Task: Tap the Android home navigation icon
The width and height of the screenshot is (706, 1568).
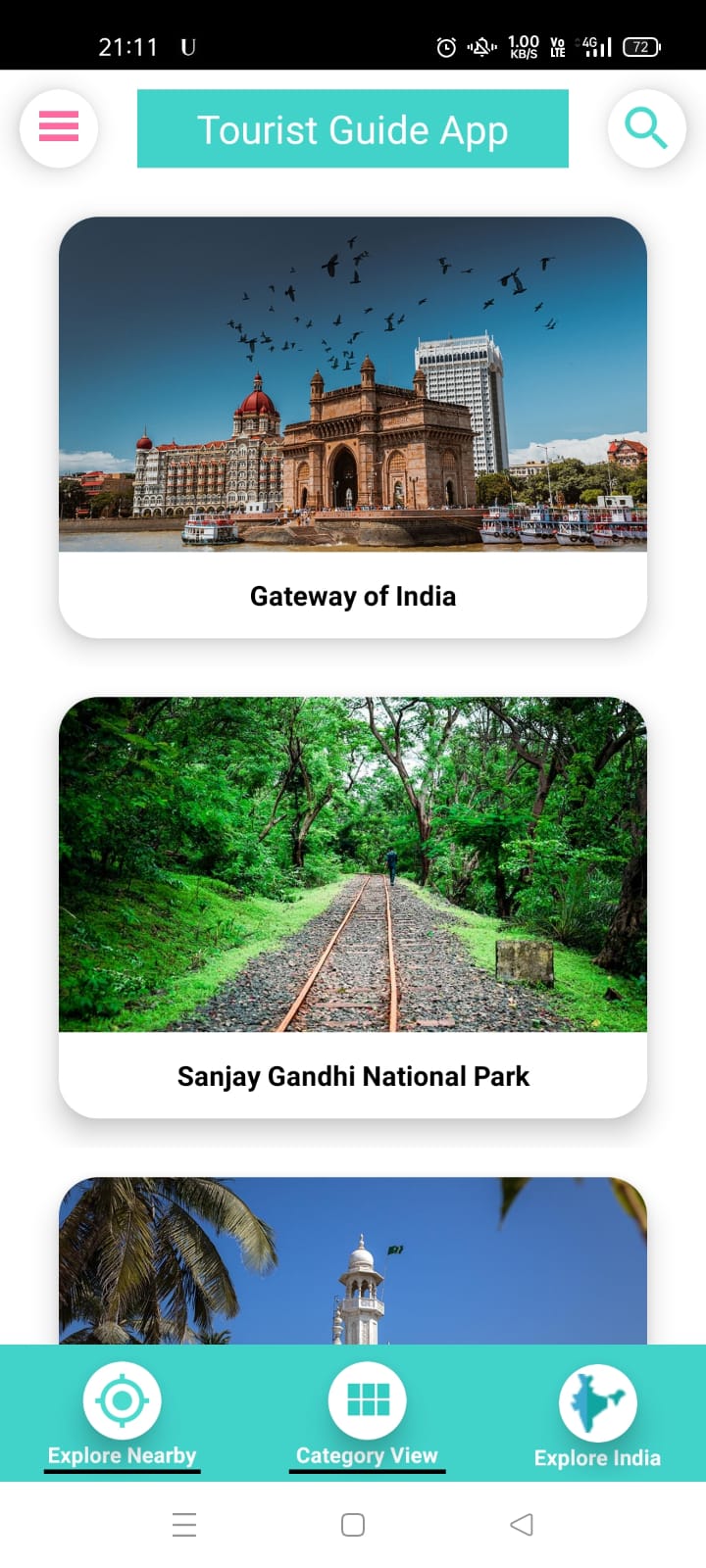Action: tap(352, 1524)
